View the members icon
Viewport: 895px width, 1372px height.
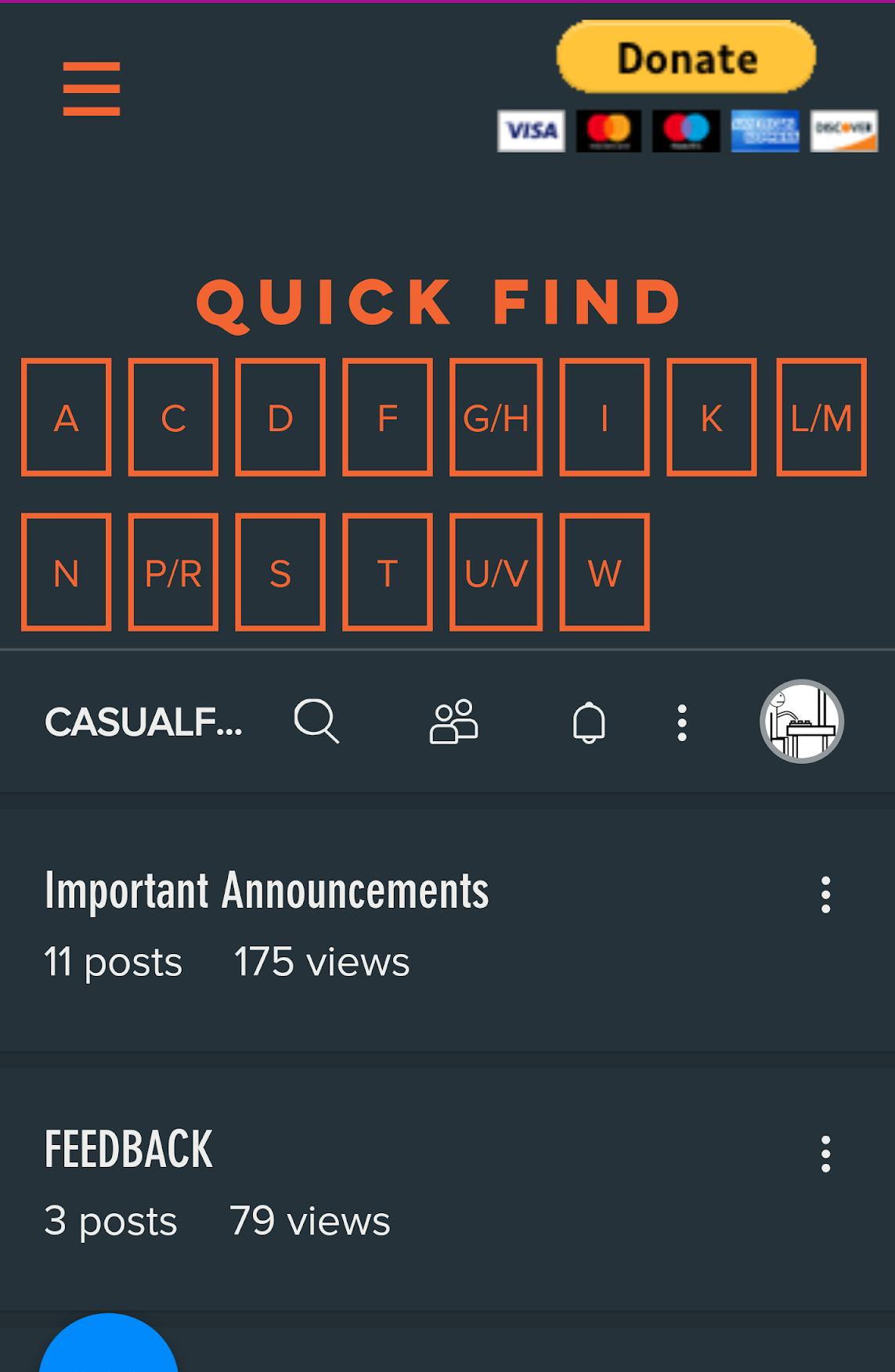[x=453, y=721]
